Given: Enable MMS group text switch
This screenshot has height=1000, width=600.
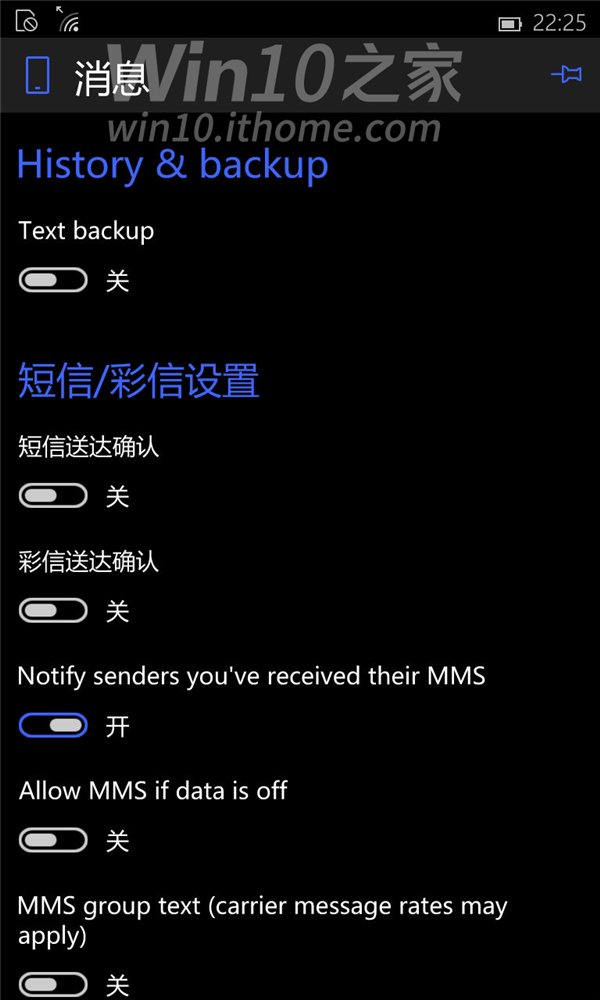Looking at the screenshot, I should pyautogui.click(x=53, y=985).
